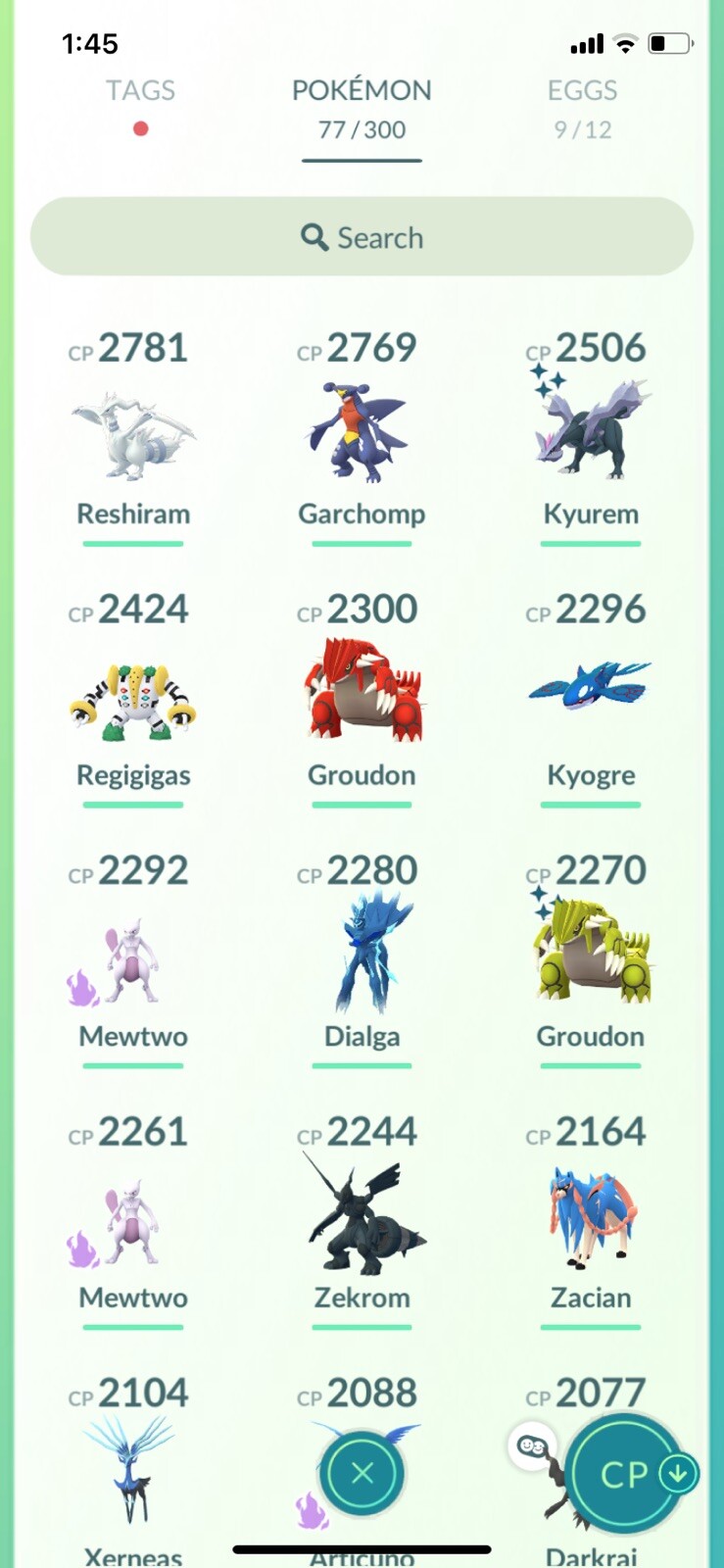Open Mewtwo with CP 2261
This screenshot has height=1568, width=724.
pyautogui.click(x=133, y=1223)
